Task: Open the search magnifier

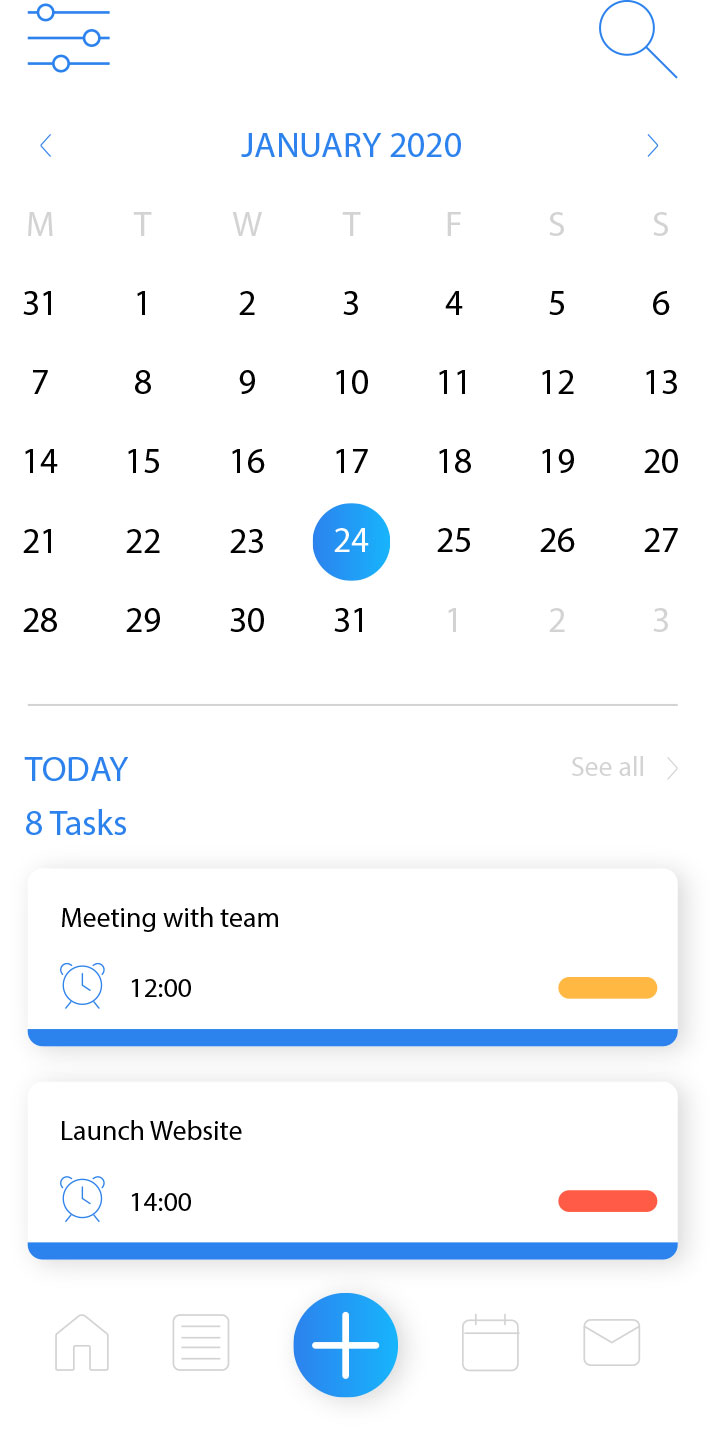Action: coord(636,38)
